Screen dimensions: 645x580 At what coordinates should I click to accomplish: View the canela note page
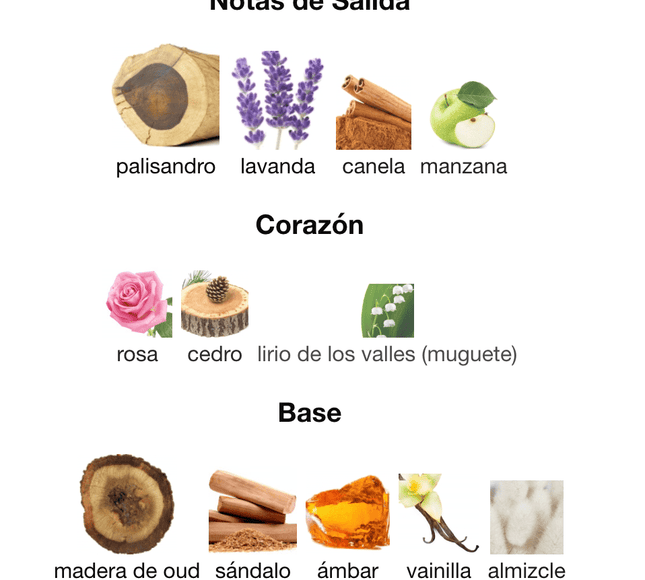click(x=373, y=111)
